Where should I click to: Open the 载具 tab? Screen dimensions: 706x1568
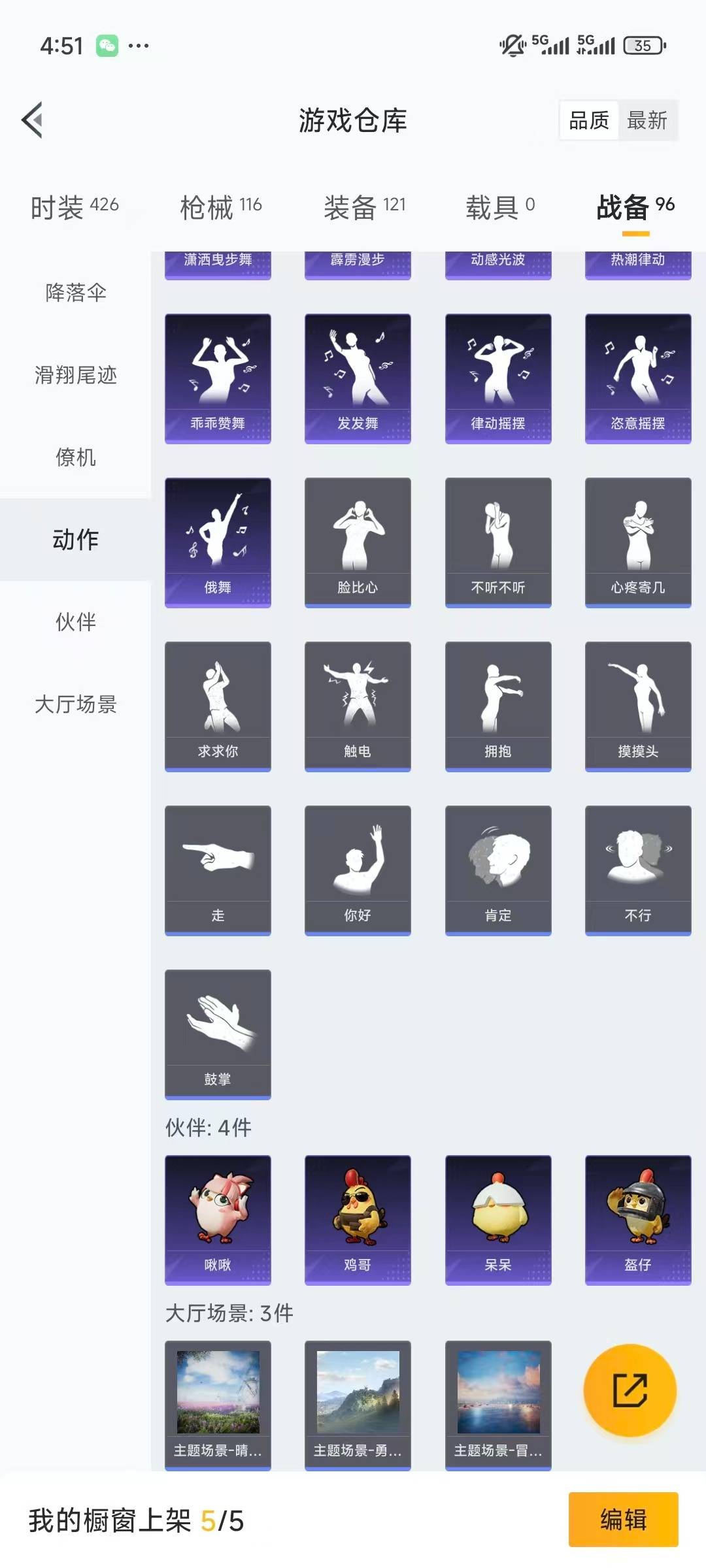500,207
